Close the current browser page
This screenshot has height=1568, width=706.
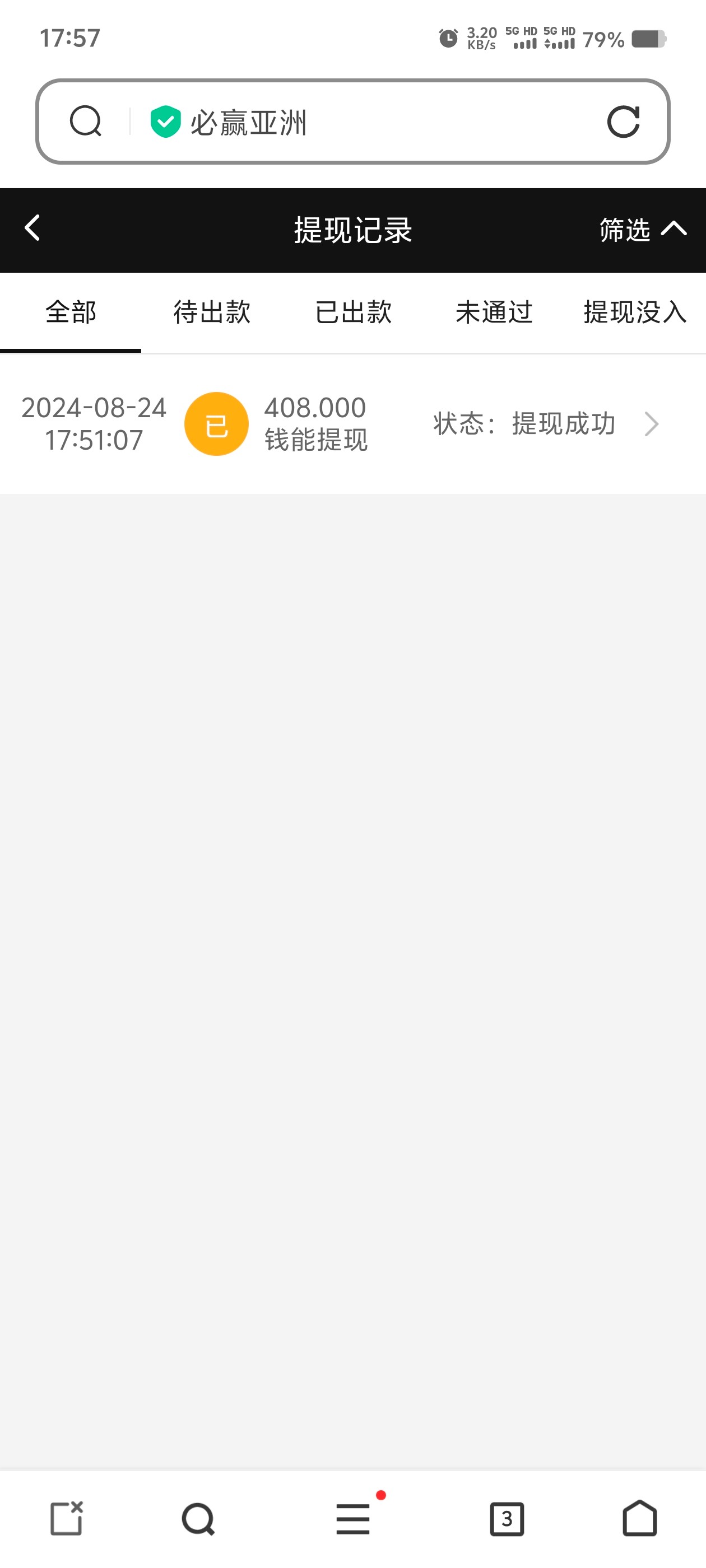(x=66, y=1519)
